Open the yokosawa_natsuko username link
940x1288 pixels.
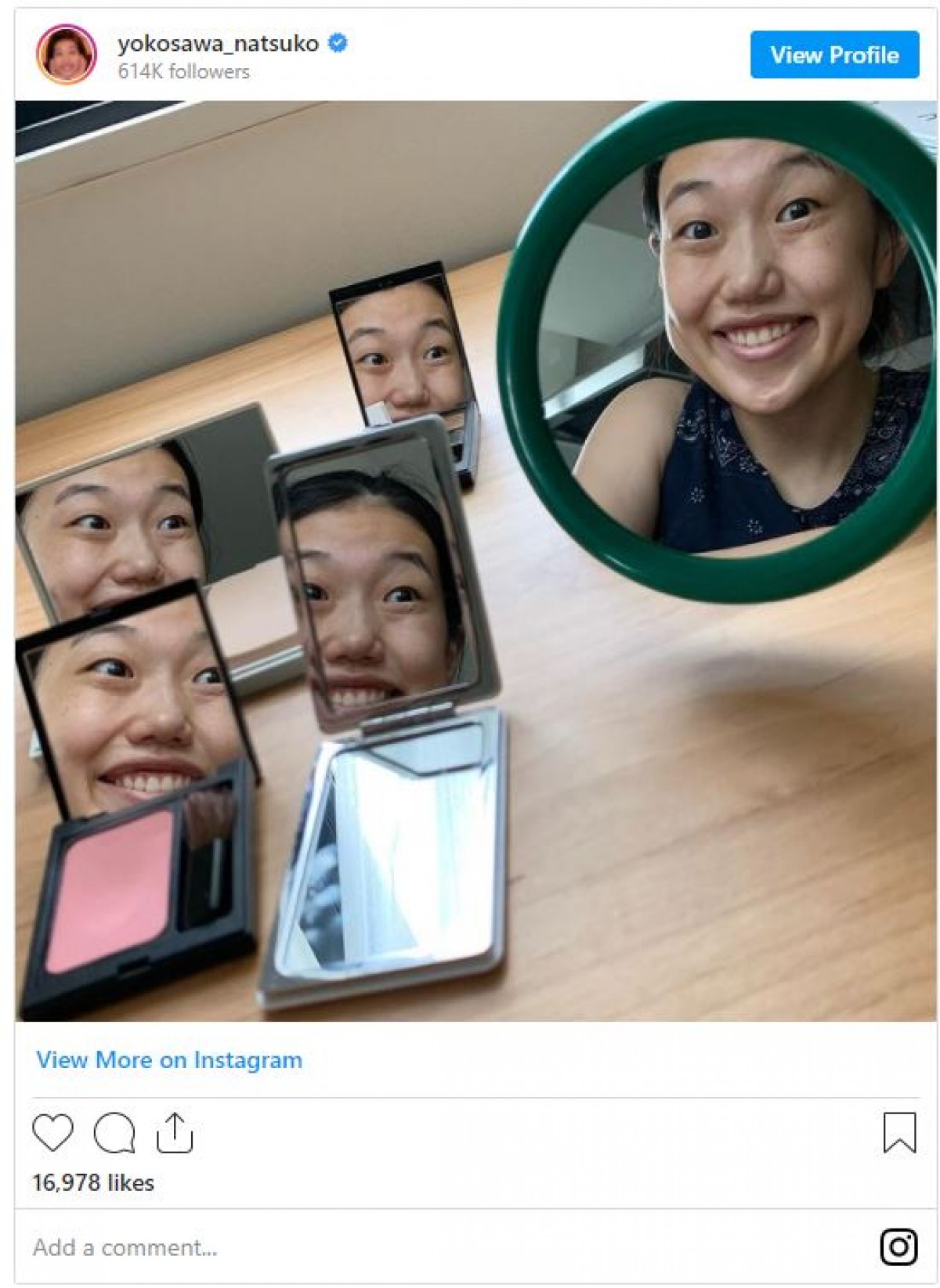(218, 44)
